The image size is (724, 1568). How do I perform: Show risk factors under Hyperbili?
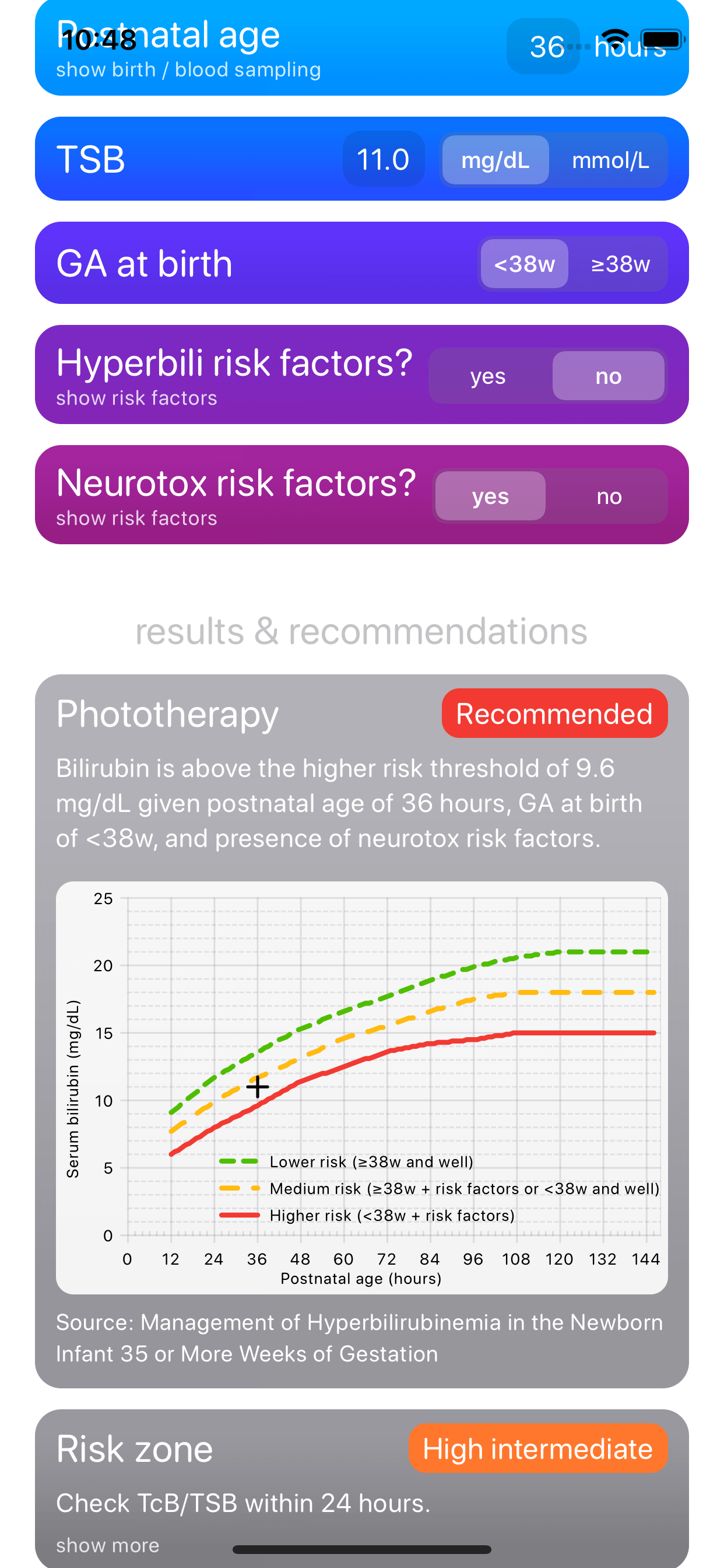point(136,398)
